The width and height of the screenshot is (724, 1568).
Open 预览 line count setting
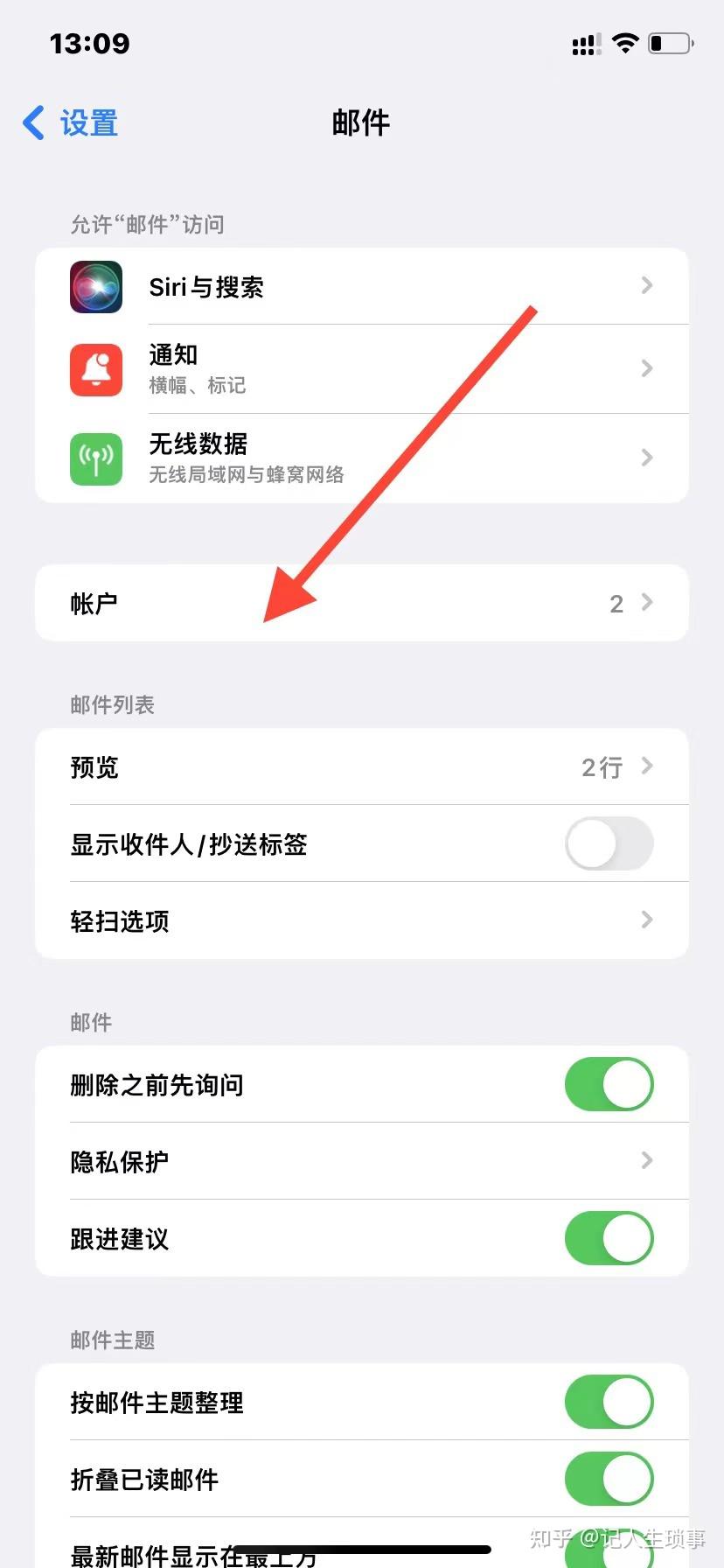[362, 766]
